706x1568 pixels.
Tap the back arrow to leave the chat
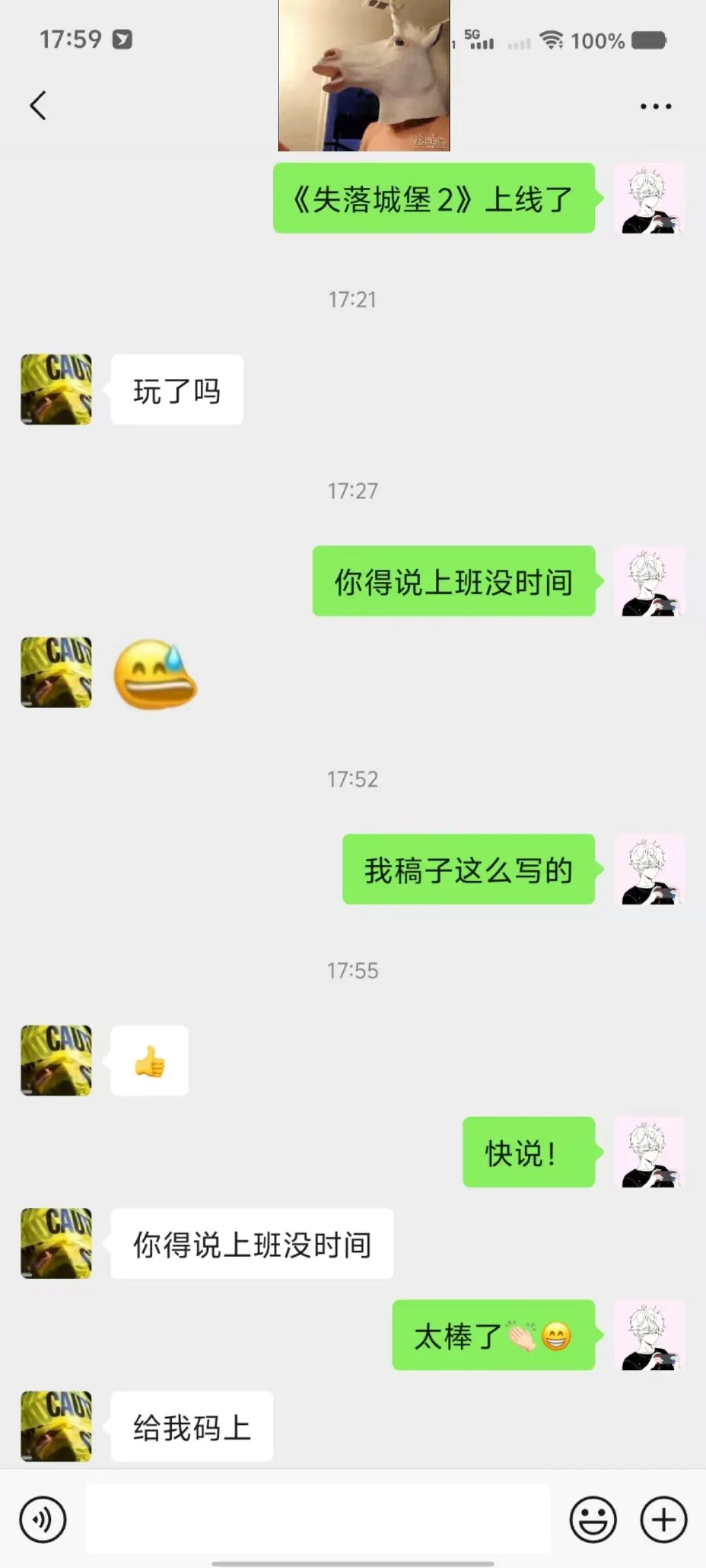click(x=38, y=105)
